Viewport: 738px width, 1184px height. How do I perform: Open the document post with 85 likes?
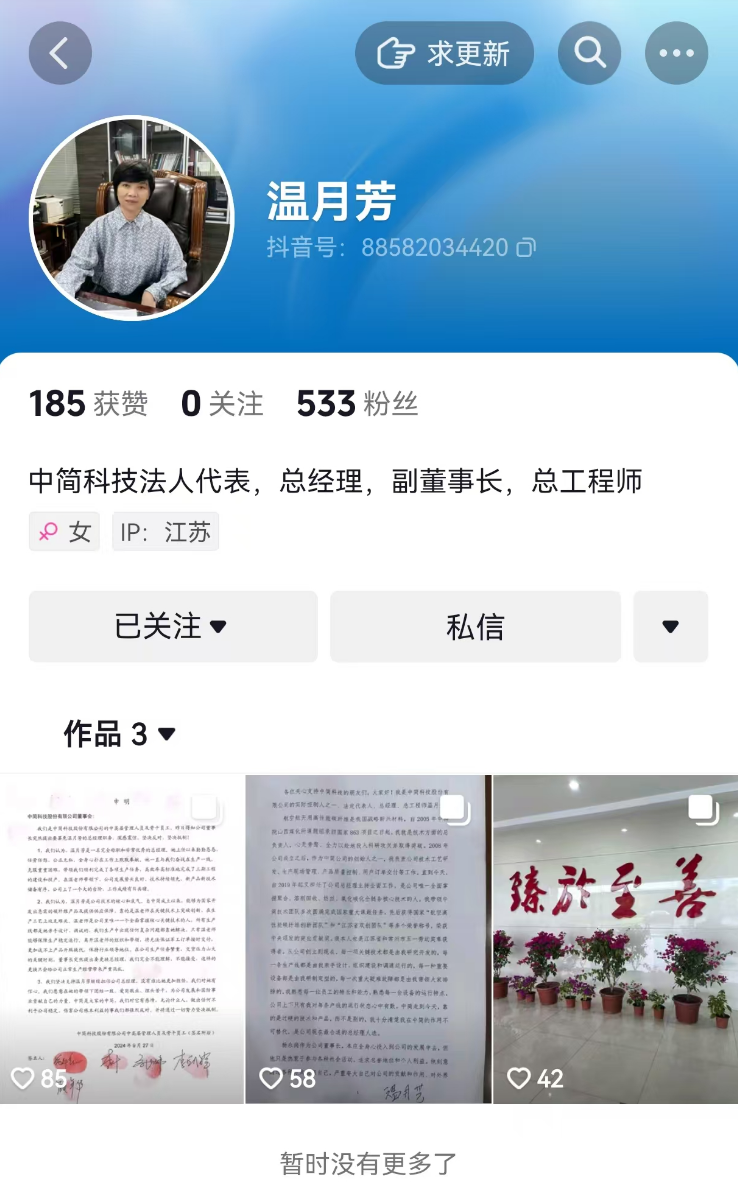click(x=122, y=938)
